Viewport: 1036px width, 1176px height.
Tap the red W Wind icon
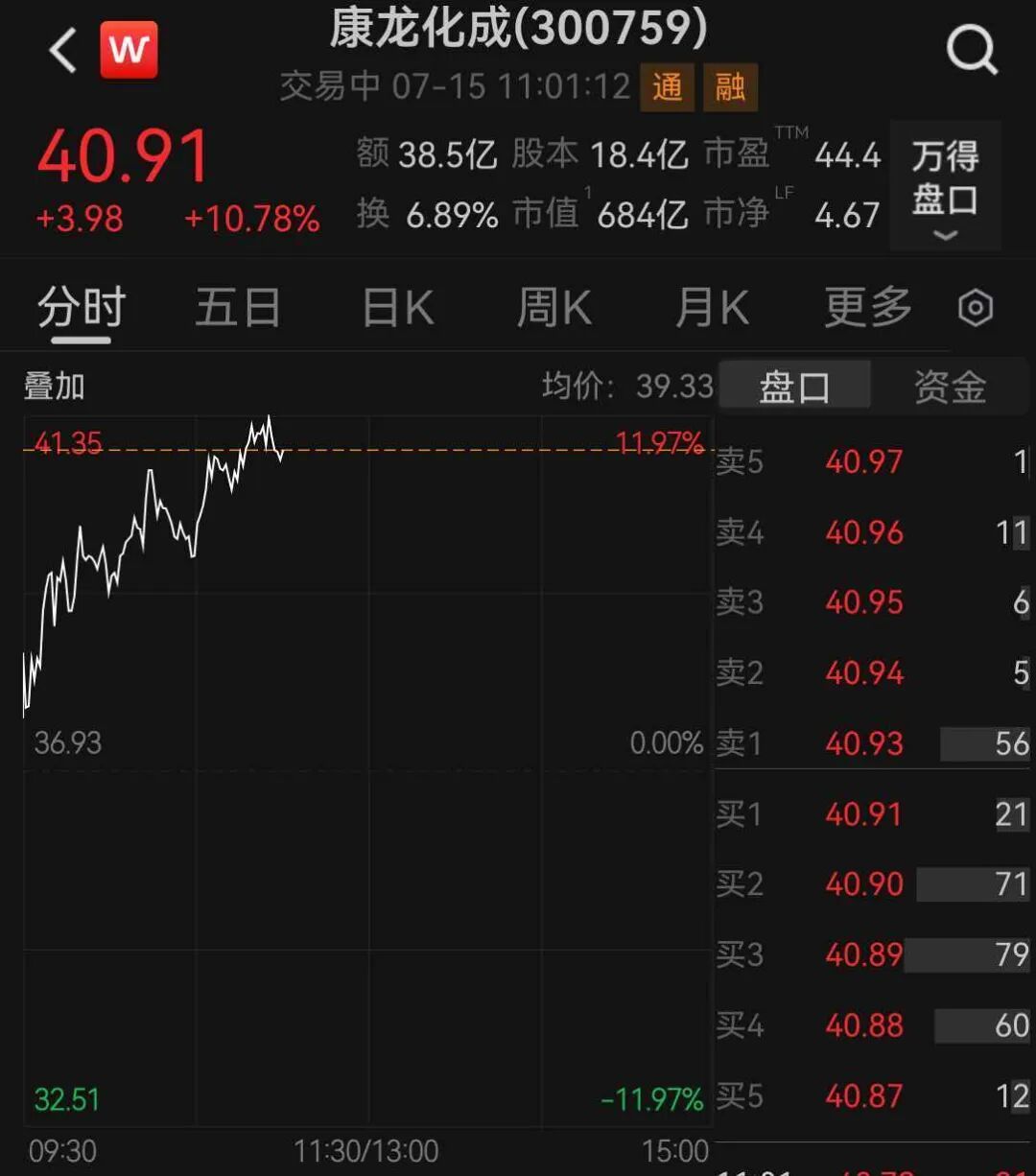[129, 50]
